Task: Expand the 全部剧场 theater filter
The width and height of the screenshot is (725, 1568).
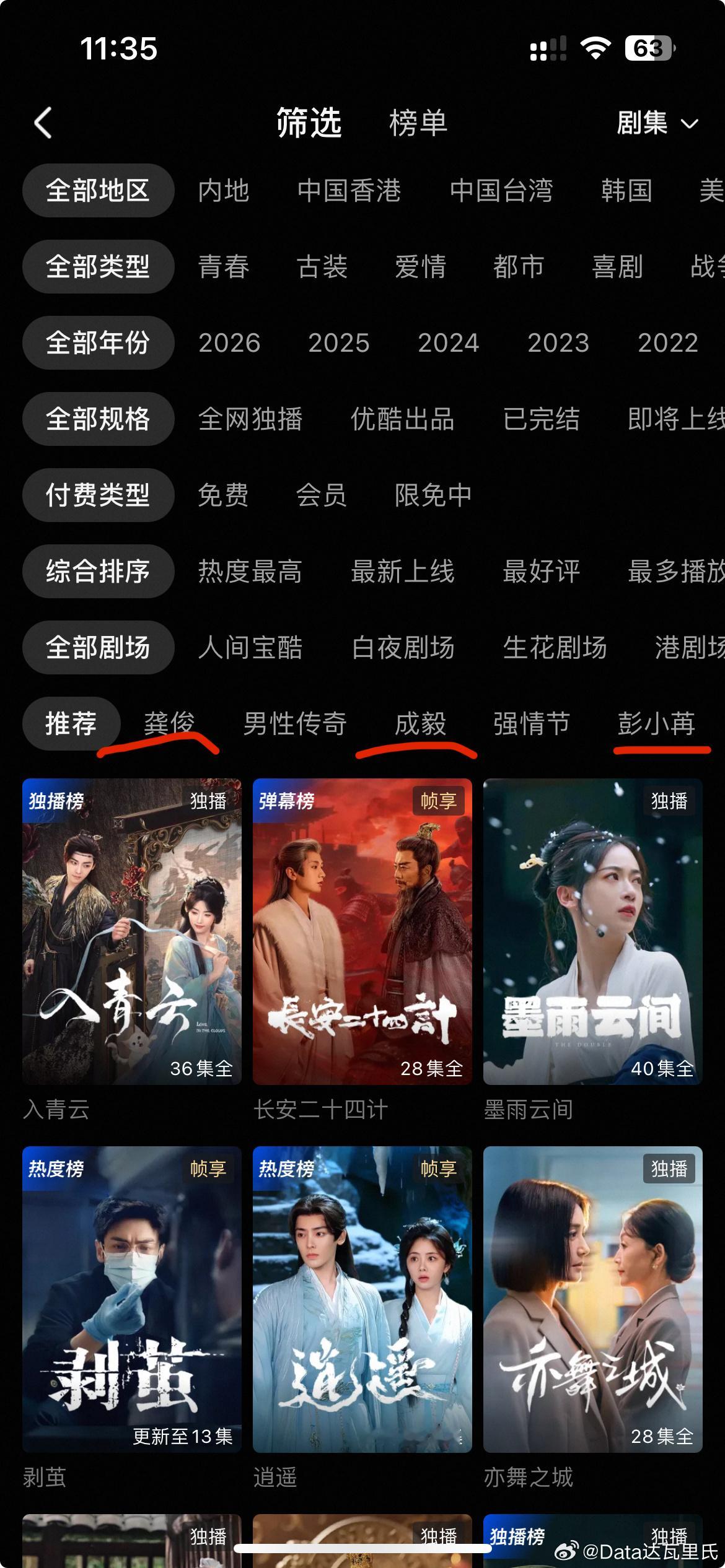Action: pos(97,647)
